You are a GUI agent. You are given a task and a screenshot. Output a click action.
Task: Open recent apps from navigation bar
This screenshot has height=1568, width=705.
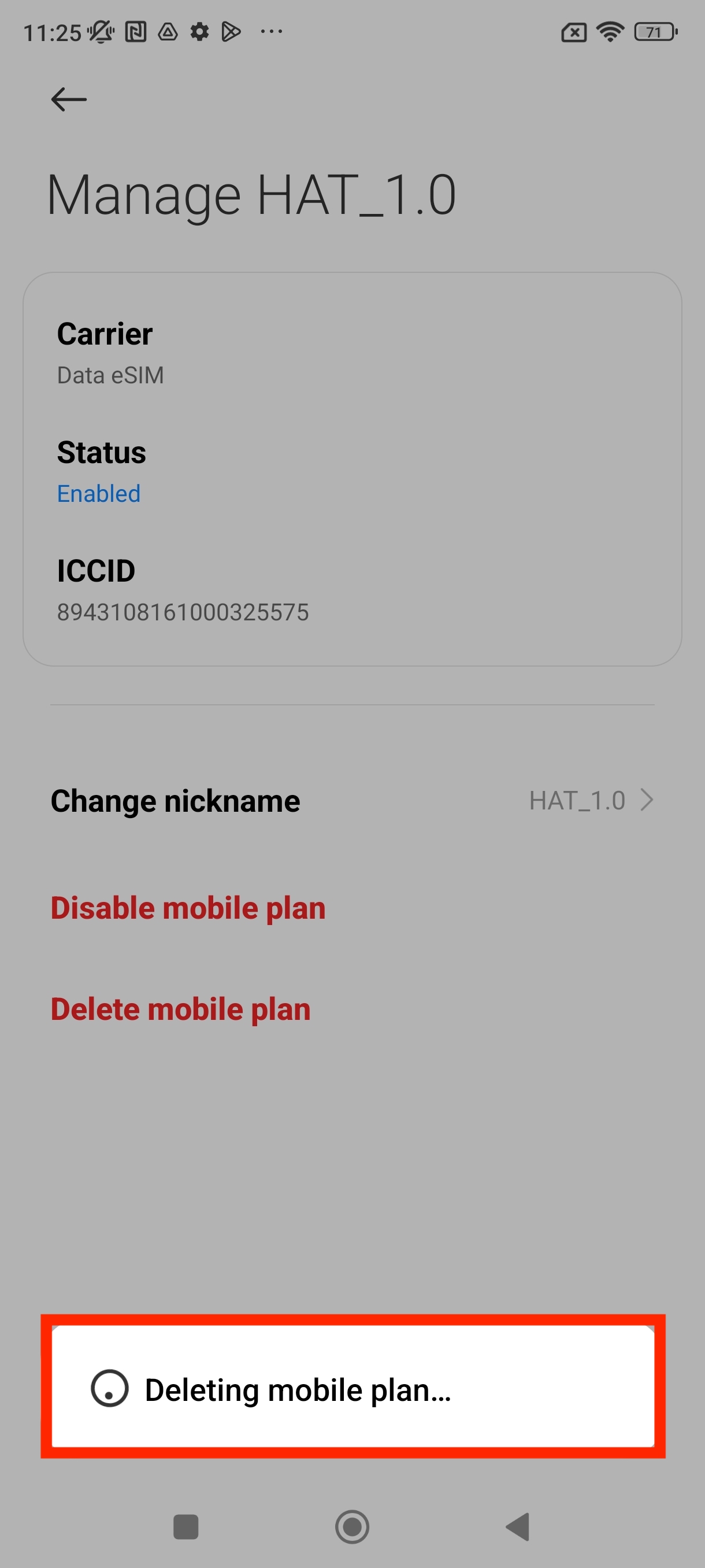[x=186, y=1526]
